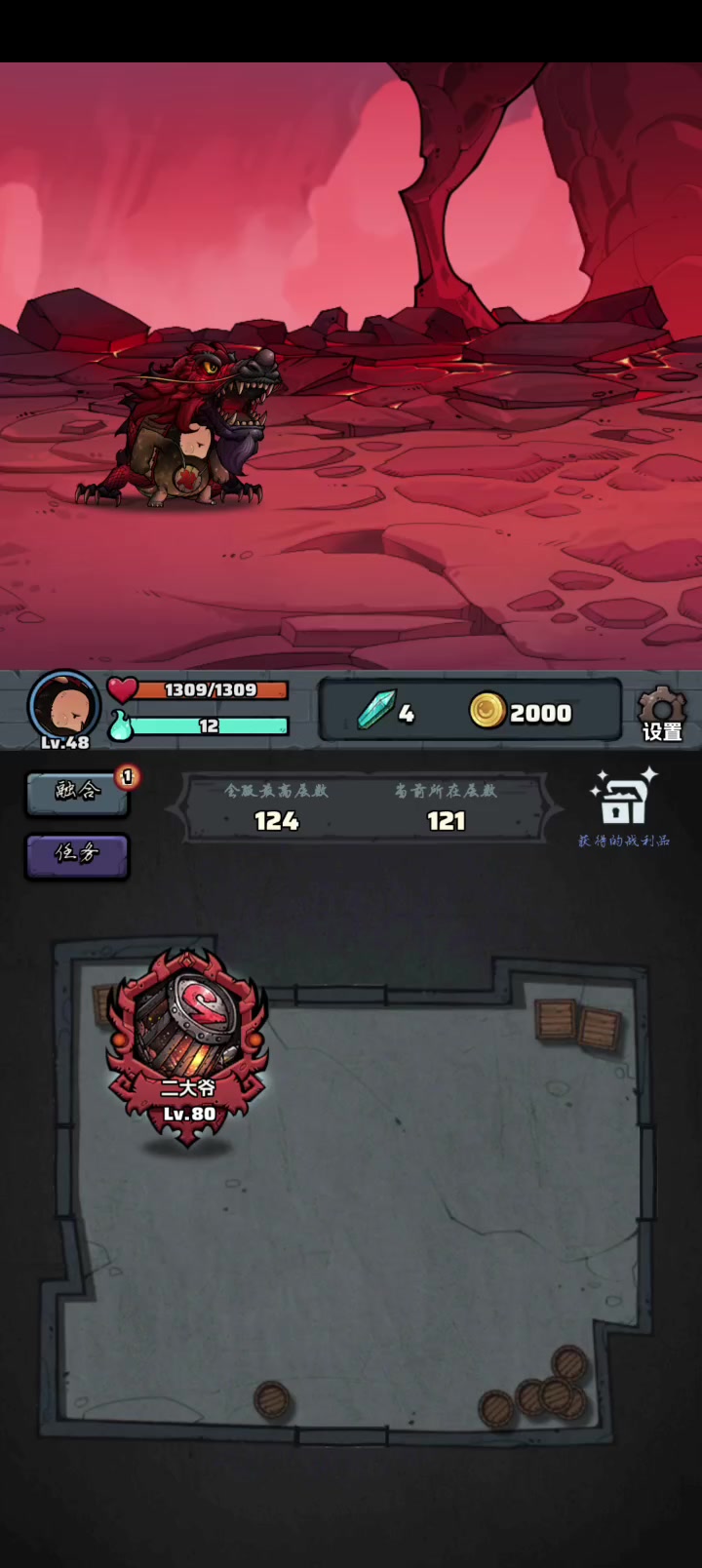Open the 任务 quests button
This screenshot has width=702, height=1568.
(77, 855)
